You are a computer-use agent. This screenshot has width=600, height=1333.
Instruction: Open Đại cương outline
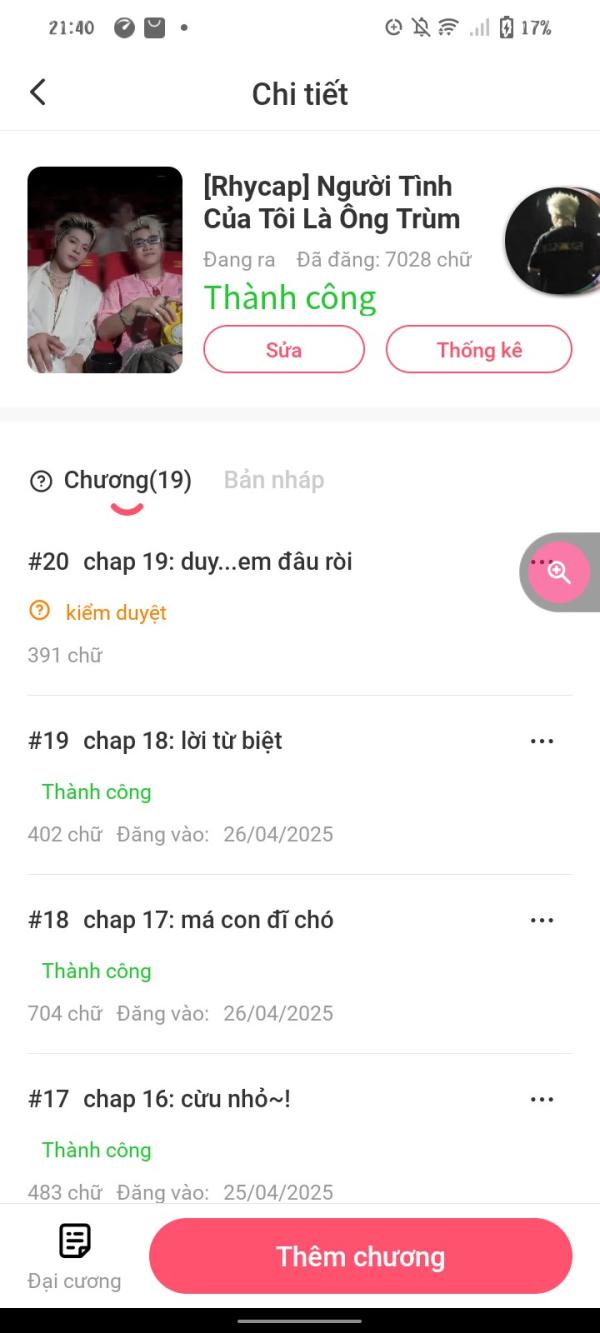tap(74, 1256)
